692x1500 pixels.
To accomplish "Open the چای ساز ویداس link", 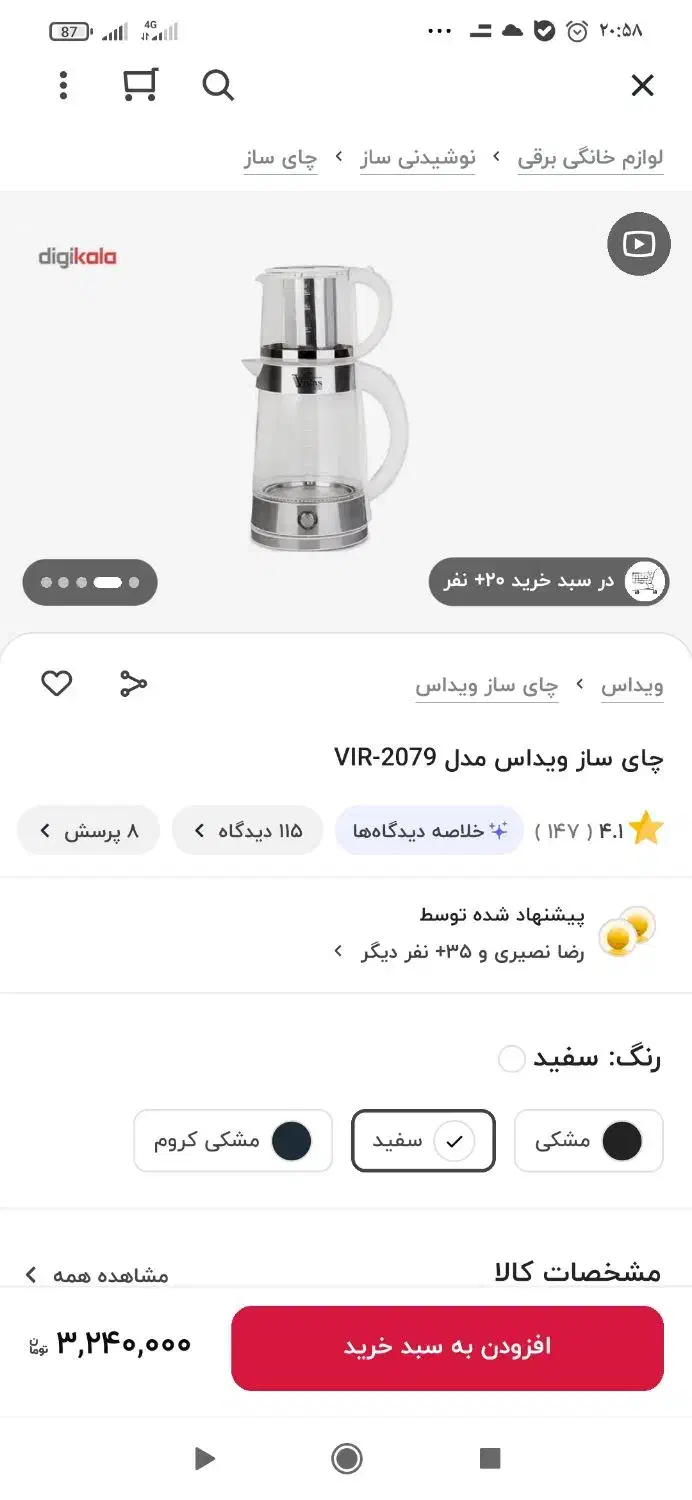I will click(487, 686).
